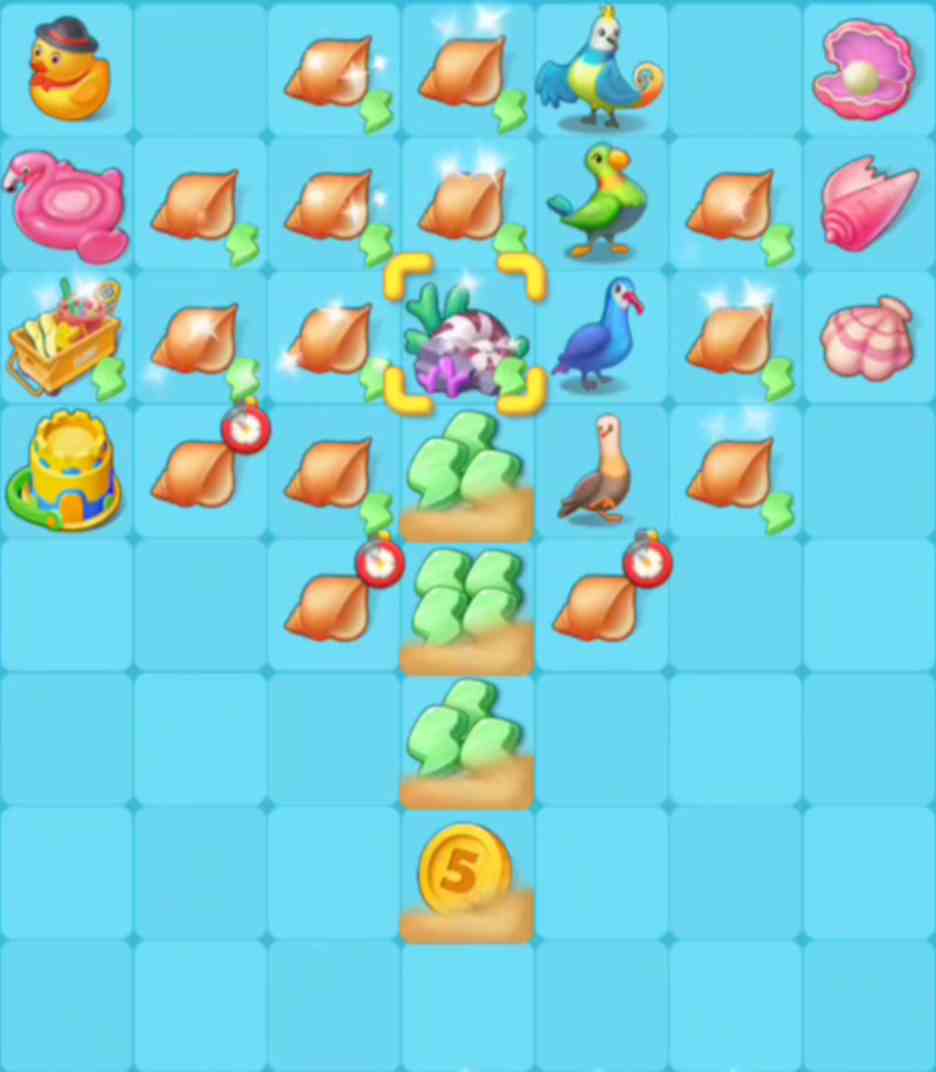Tap the rubber duck wearing a hat
Viewport: 936px width, 1072px height.
point(68,68)
